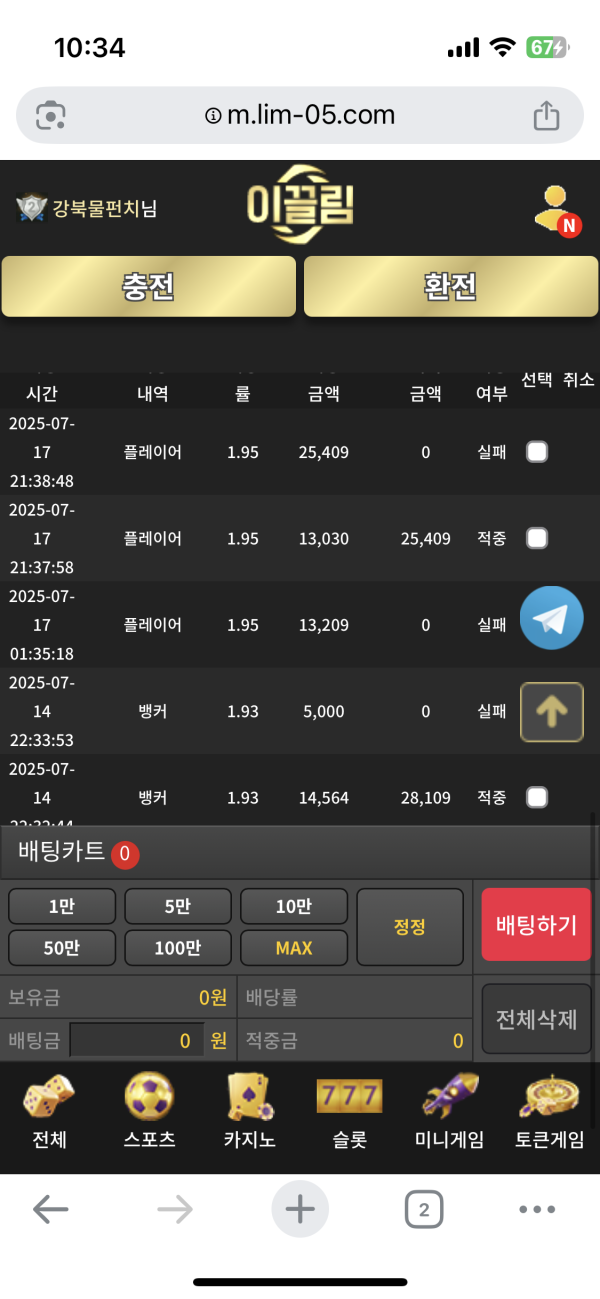This screenshot has height=1299, width=600.
Task: Tap the 충전 (deposit) button
Action: (x=149, y=287)
